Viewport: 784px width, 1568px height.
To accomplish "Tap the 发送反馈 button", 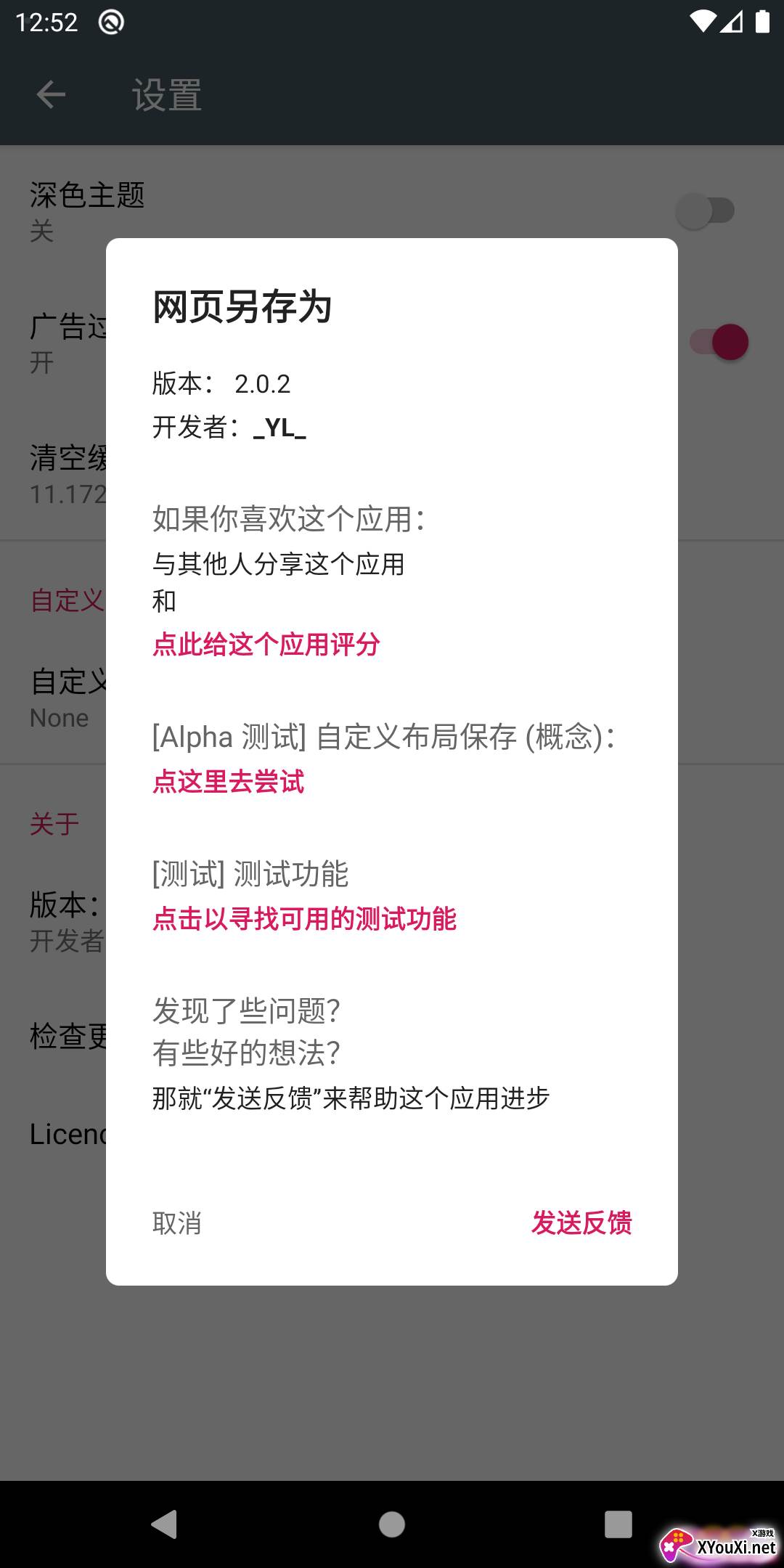I will (581, 1223).
